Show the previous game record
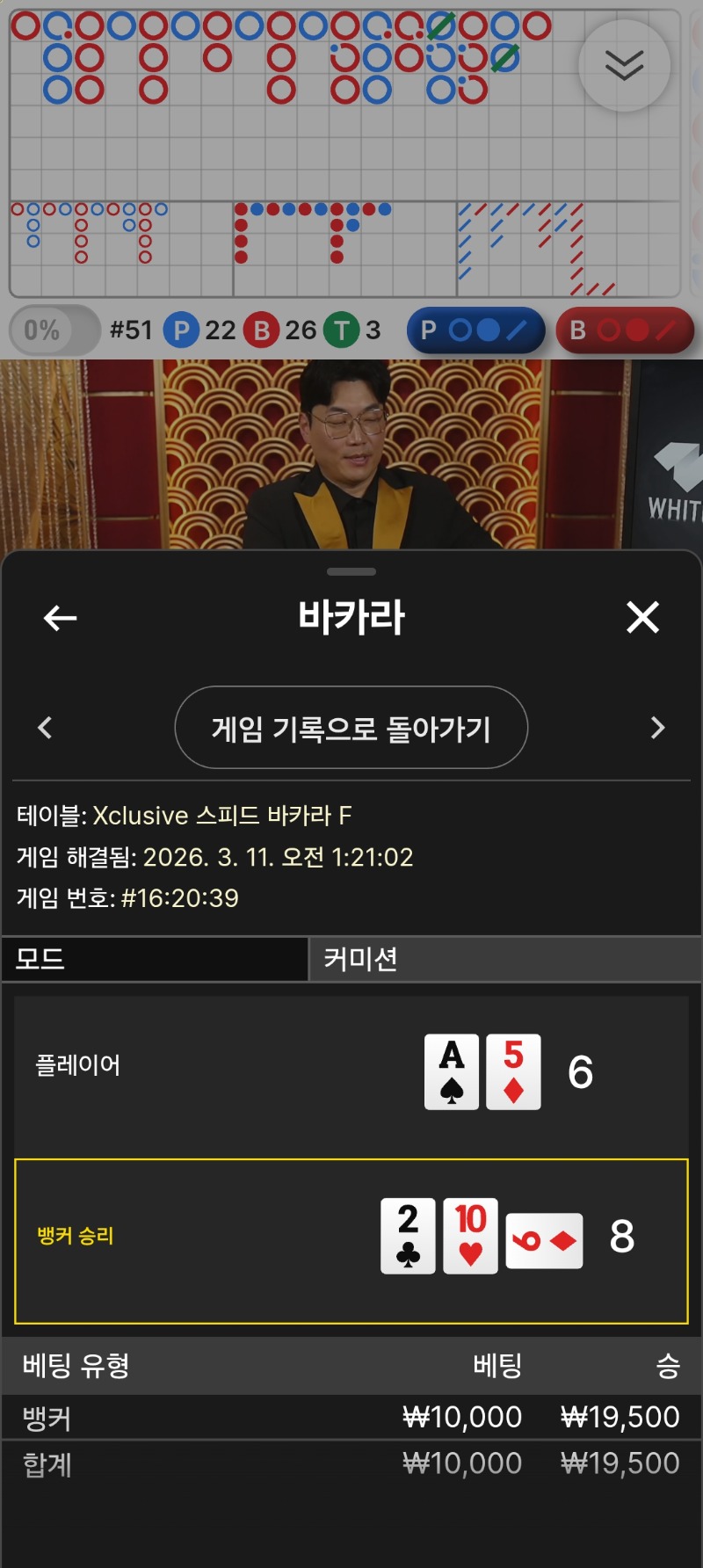Viewport: 703px width, 1568px height. [46, 728]
